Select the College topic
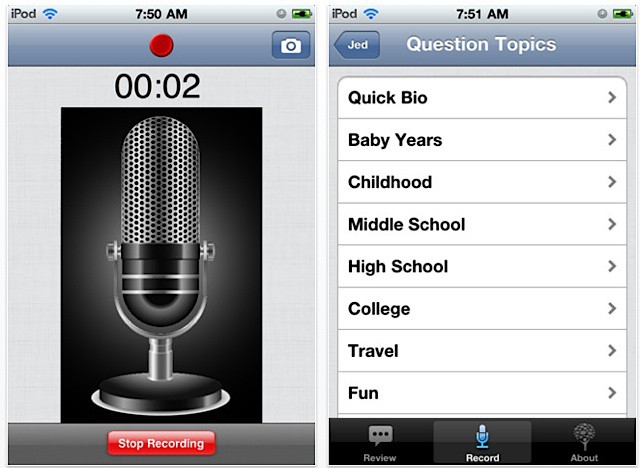Image resolution: width=640 pixels, height=468 pixels. point(482,308)
